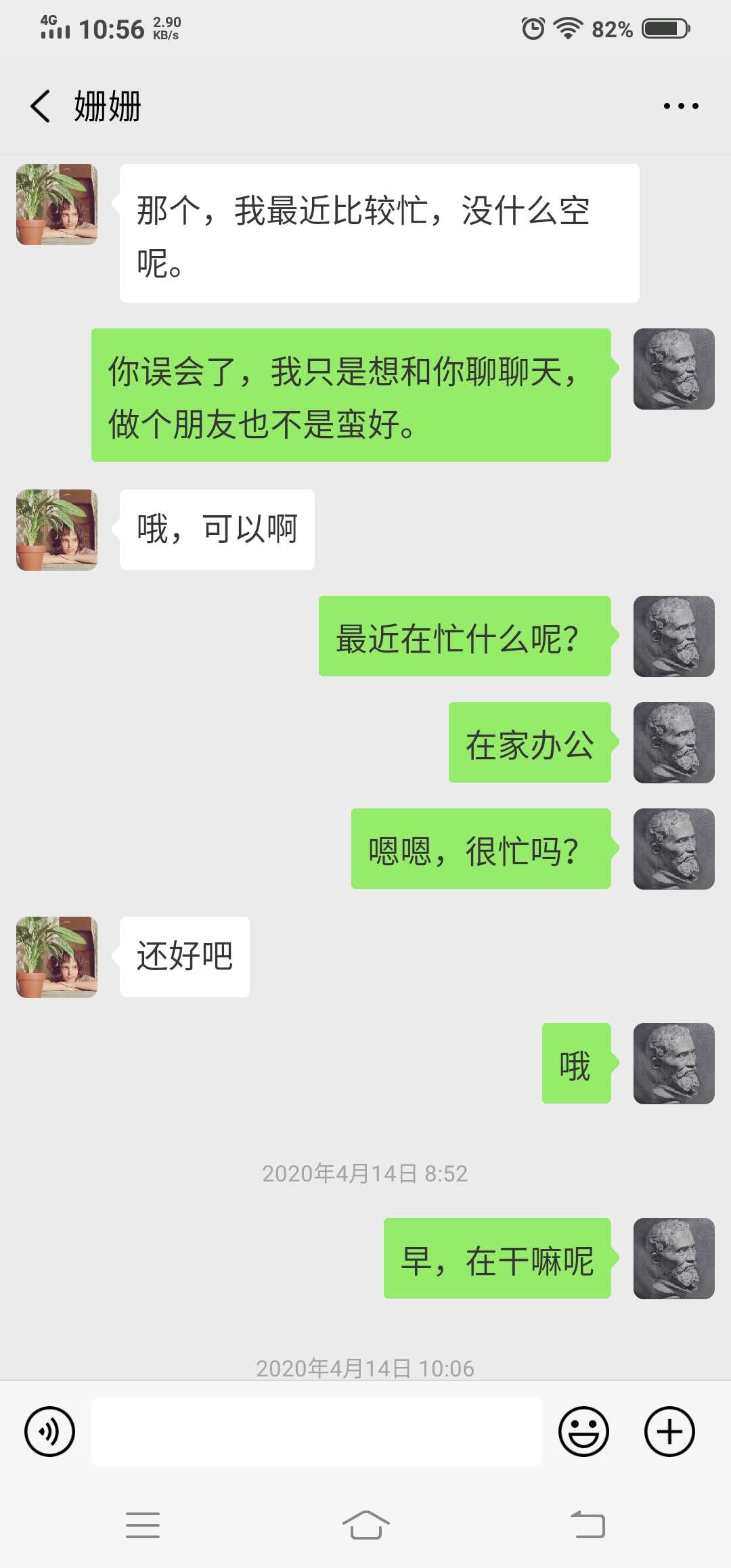Focus the message text field
This screenshot has width=731, height=1568.
[316, 1431]
